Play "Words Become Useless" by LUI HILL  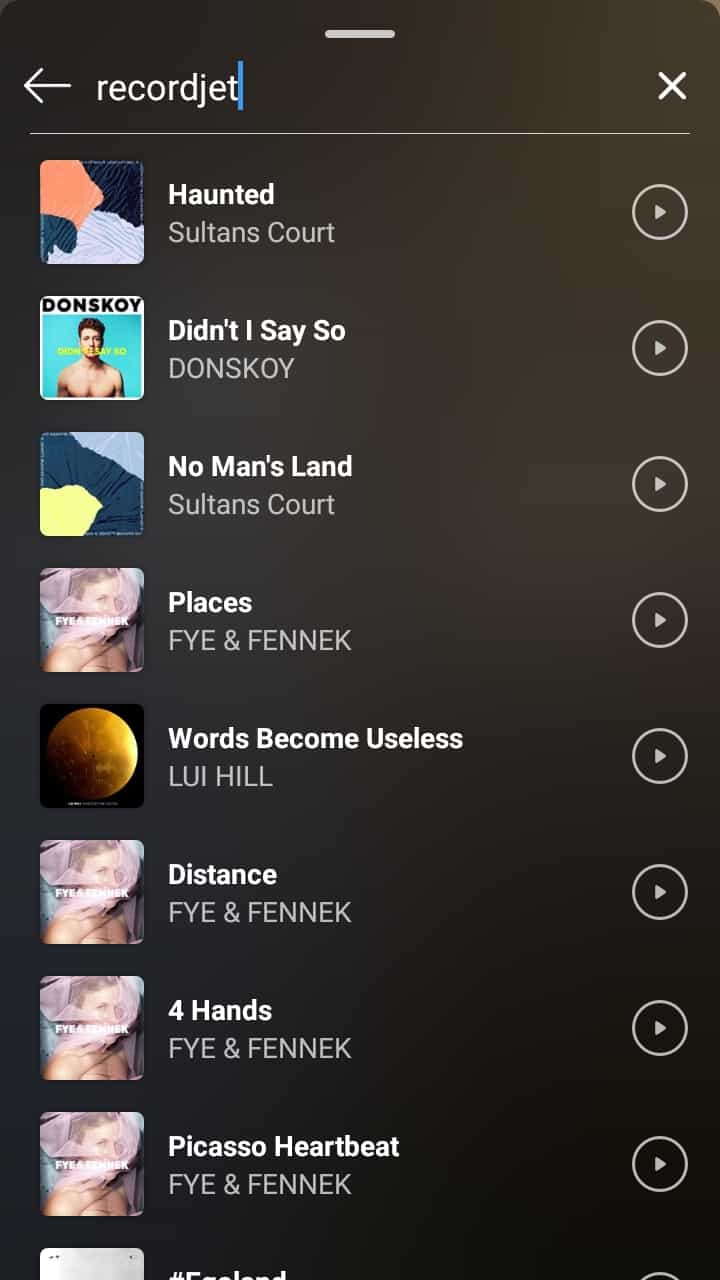coord(659,756)
